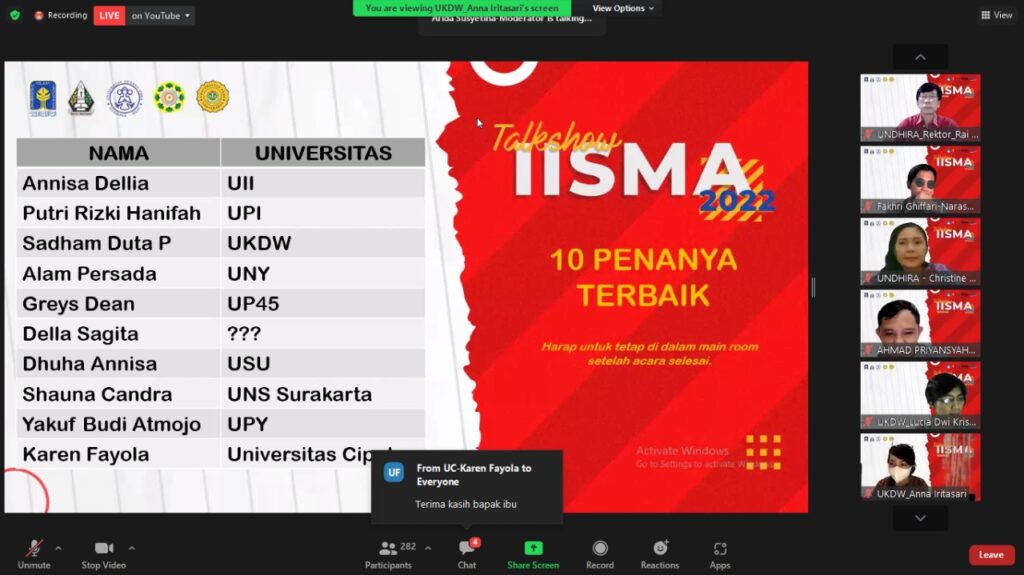This screenshot has height=575, width=1024.
Task: Show next participant videos with down arrow
Action: 920,518
